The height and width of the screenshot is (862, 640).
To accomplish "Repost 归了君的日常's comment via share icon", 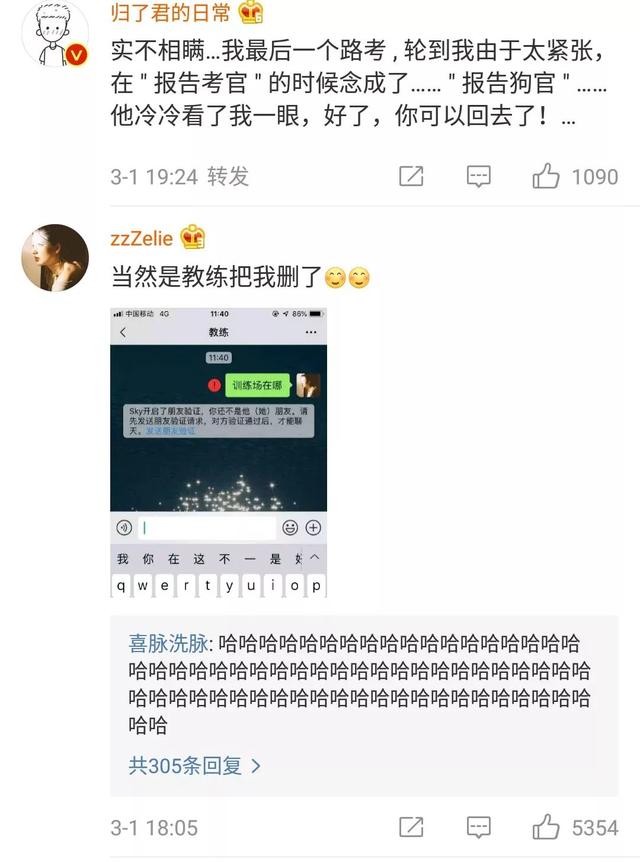I will (x=411, y=177).
